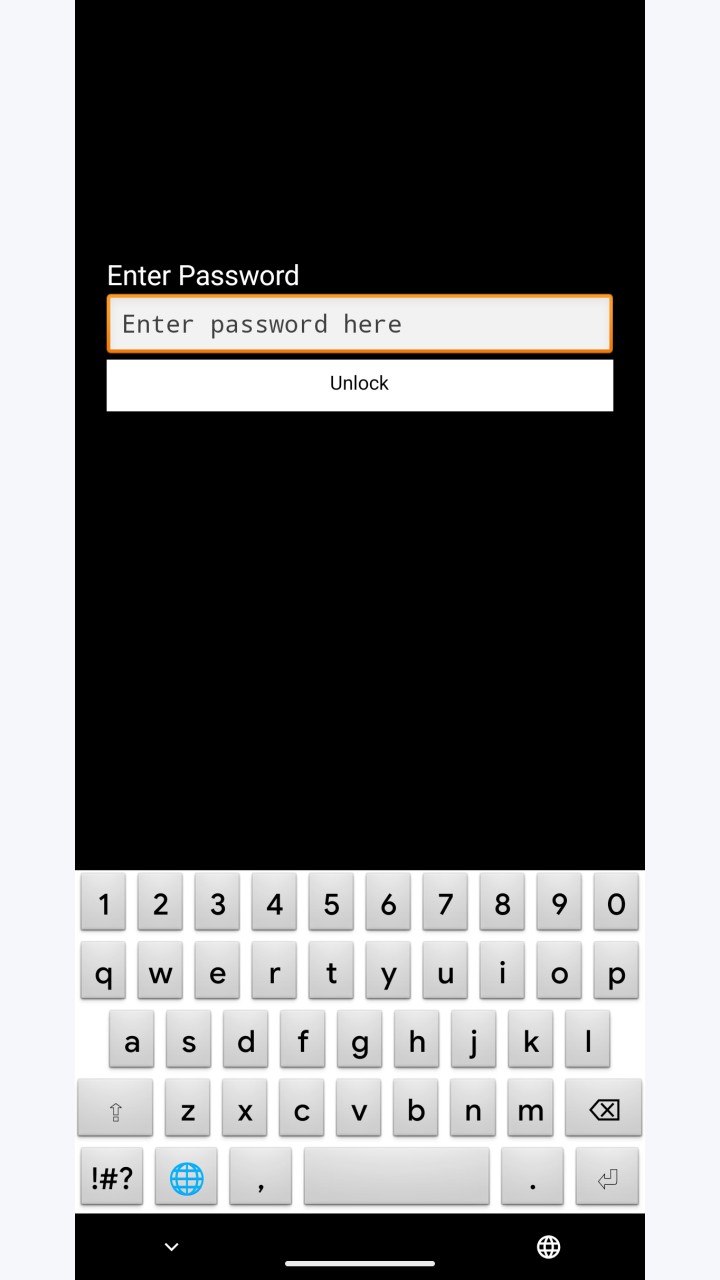
Task: Tap the blue globe language key
Action: (x=186, y=1177)
